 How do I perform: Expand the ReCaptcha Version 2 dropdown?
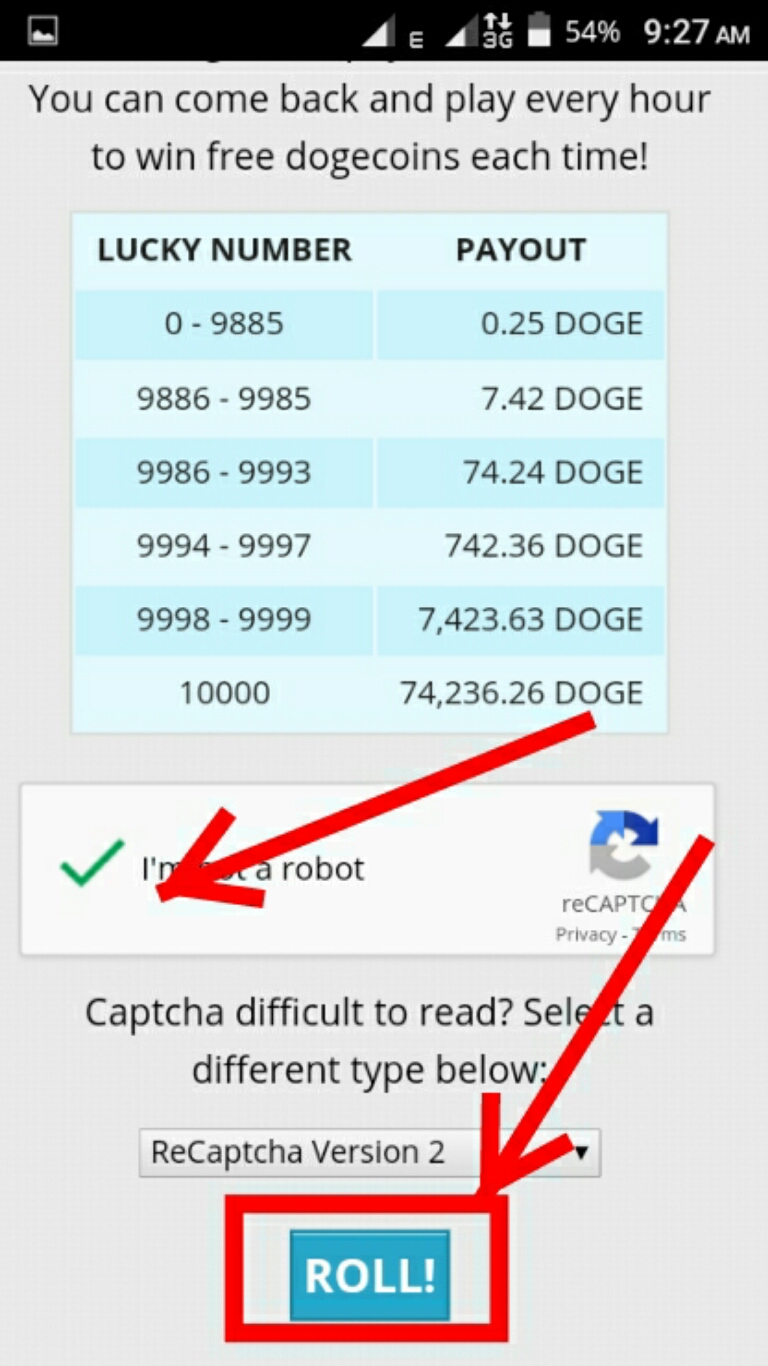(x=369, y=1152)
